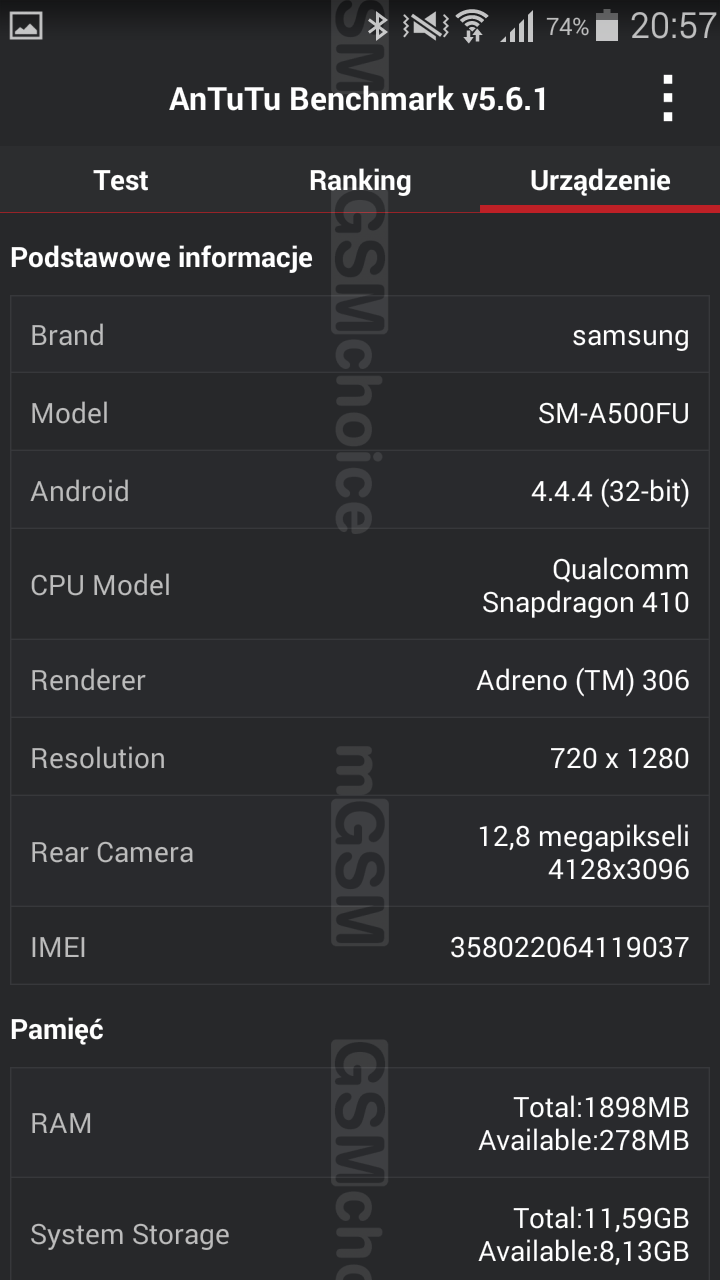Switch to the Test tab

coord(120,181)
